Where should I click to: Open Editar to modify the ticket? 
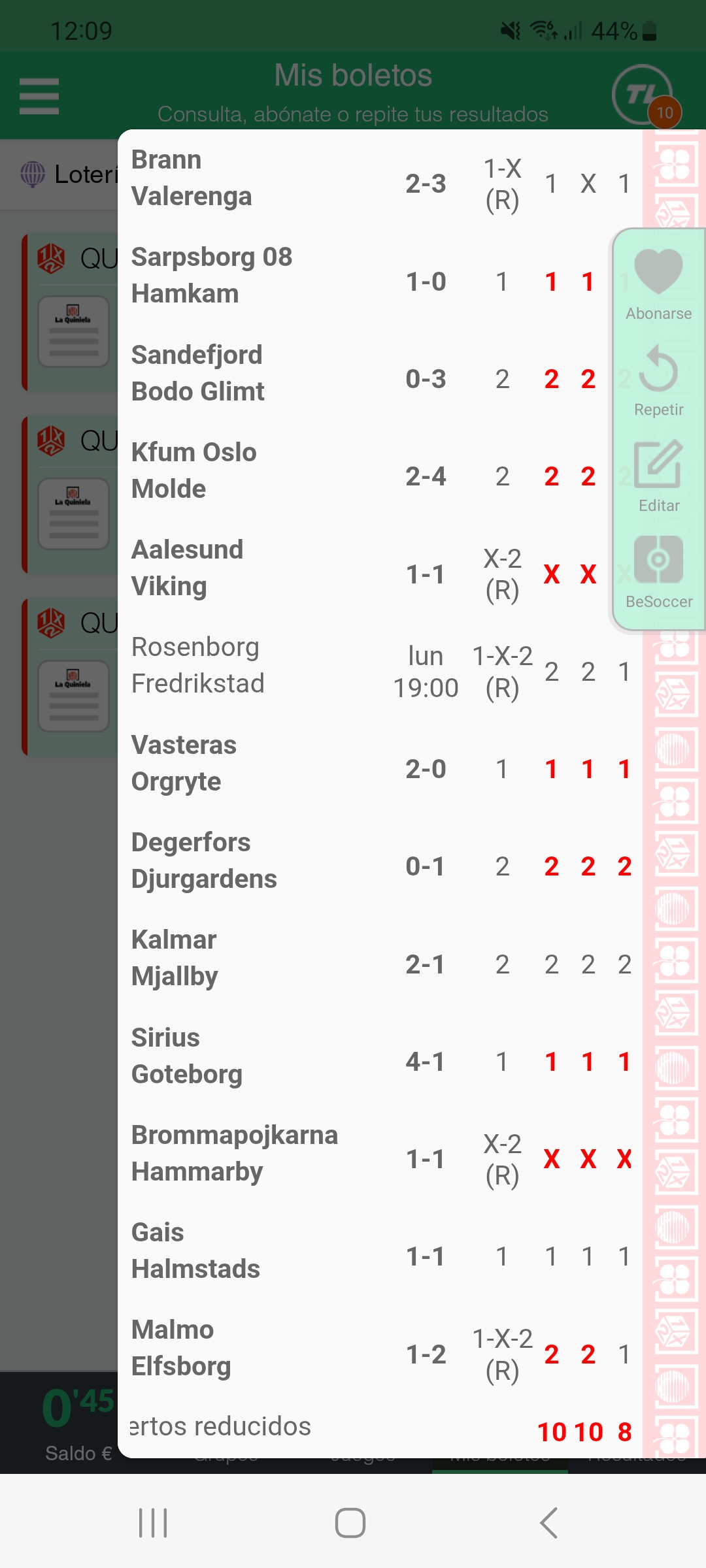(658, 477)
